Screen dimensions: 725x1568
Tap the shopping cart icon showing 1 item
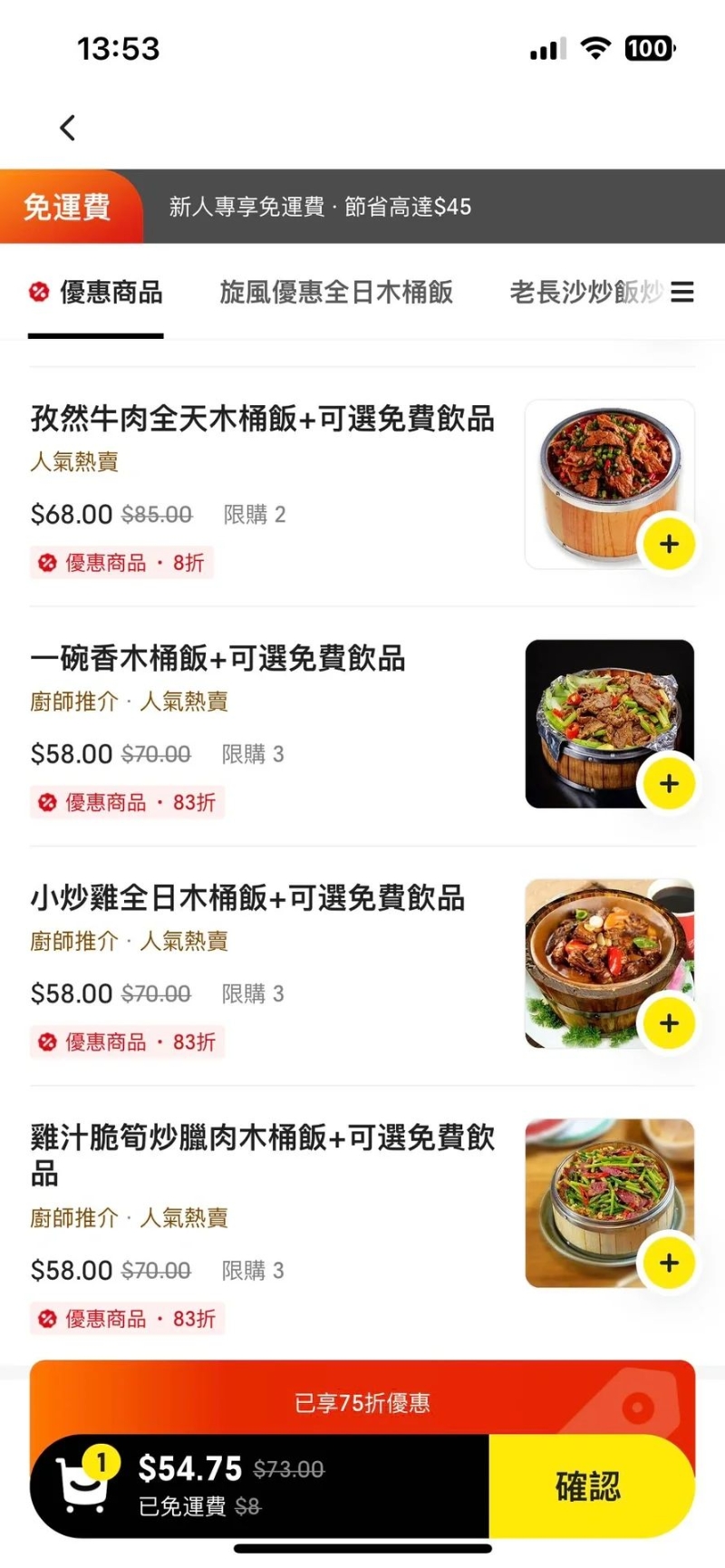click(82, 1486)
